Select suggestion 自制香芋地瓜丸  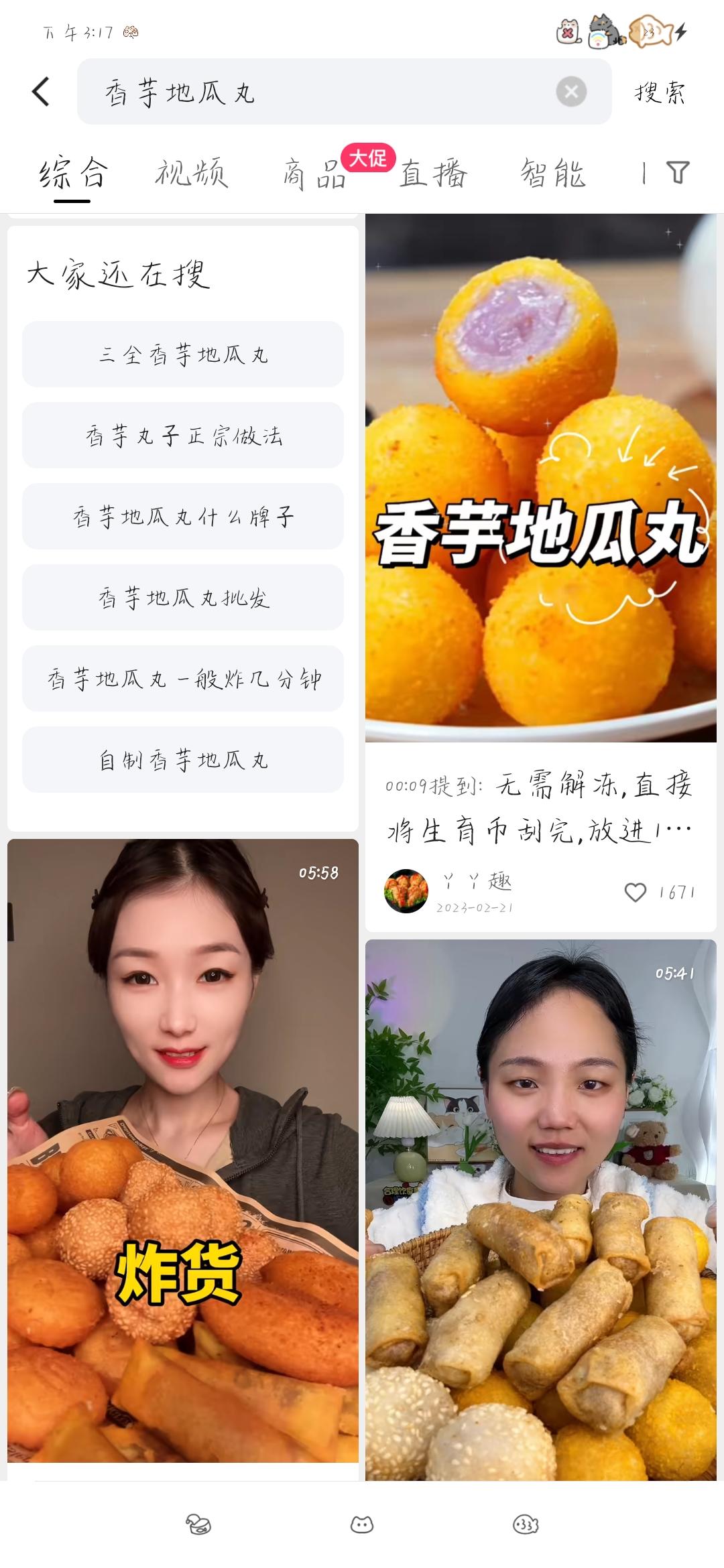[183, 760]
